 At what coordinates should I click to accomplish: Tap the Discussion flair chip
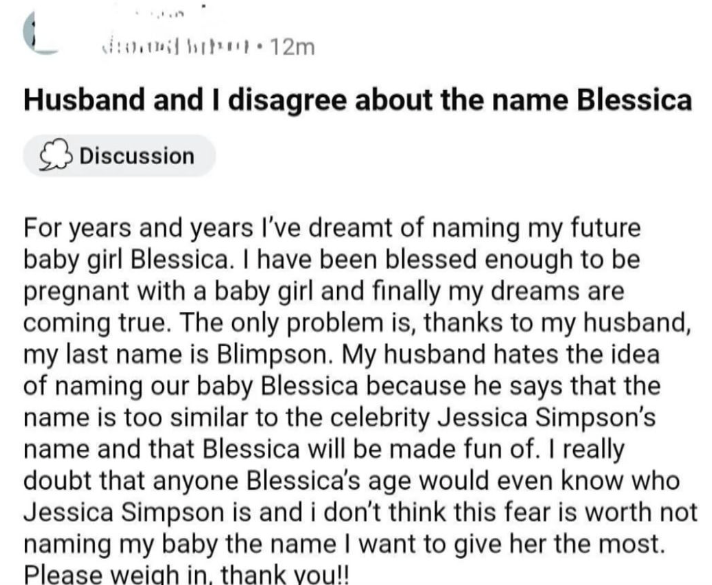[x=120, y=156]
